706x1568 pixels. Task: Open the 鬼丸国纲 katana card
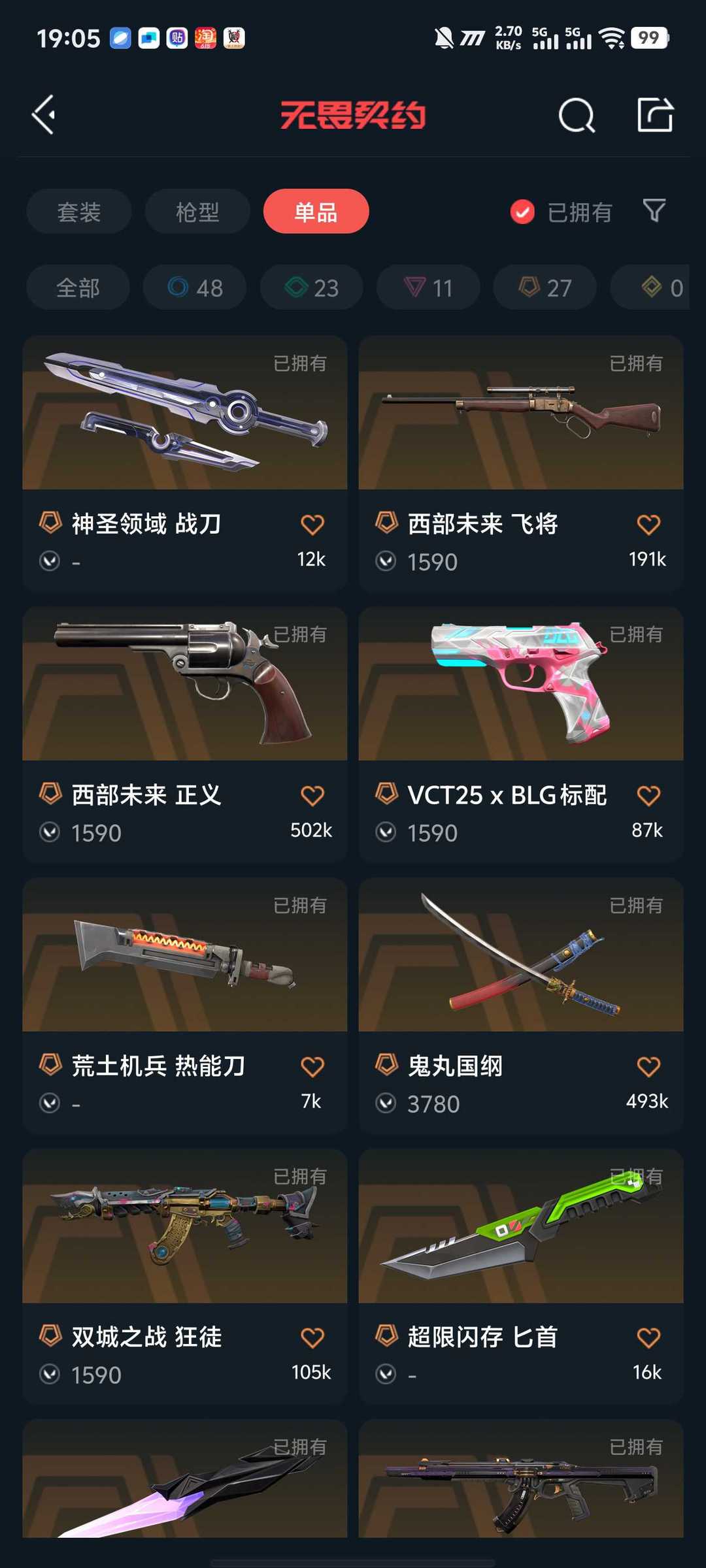[x=521, y=1006]
